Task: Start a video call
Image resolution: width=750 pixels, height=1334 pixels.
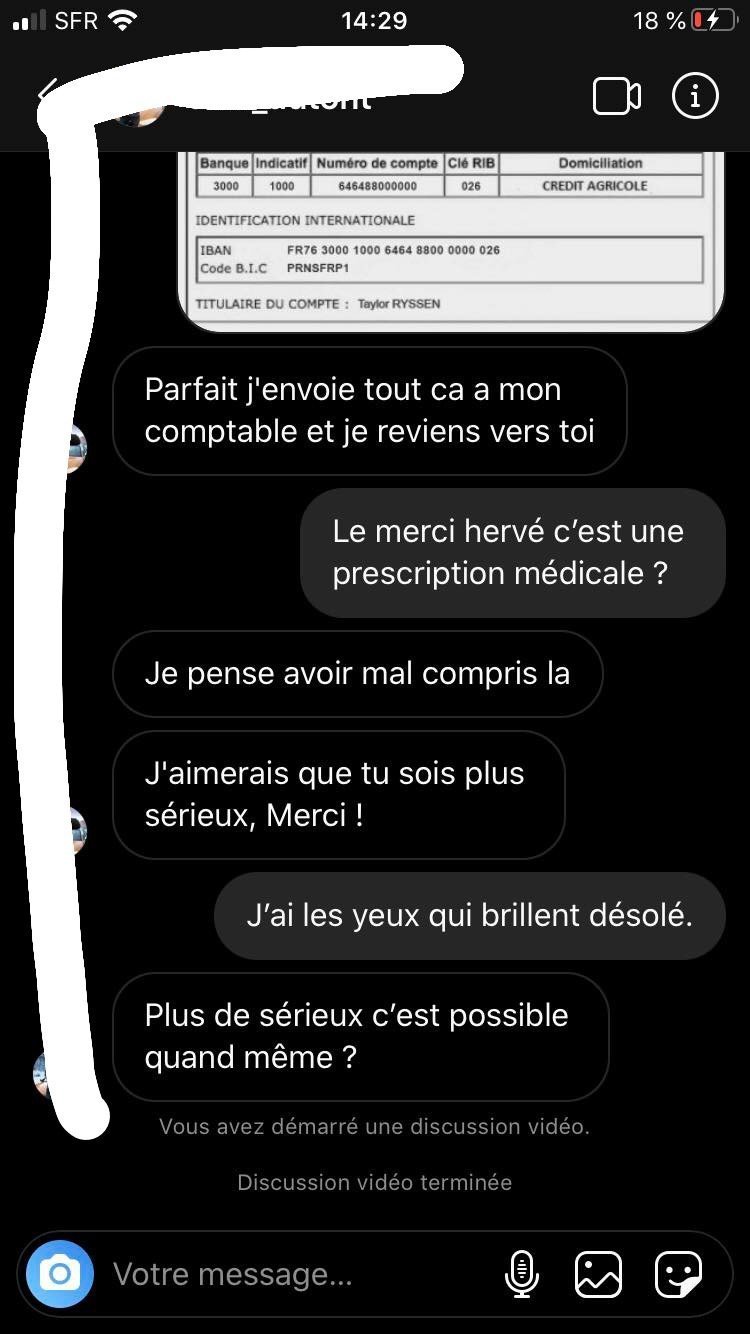Action: pos(616,96)
